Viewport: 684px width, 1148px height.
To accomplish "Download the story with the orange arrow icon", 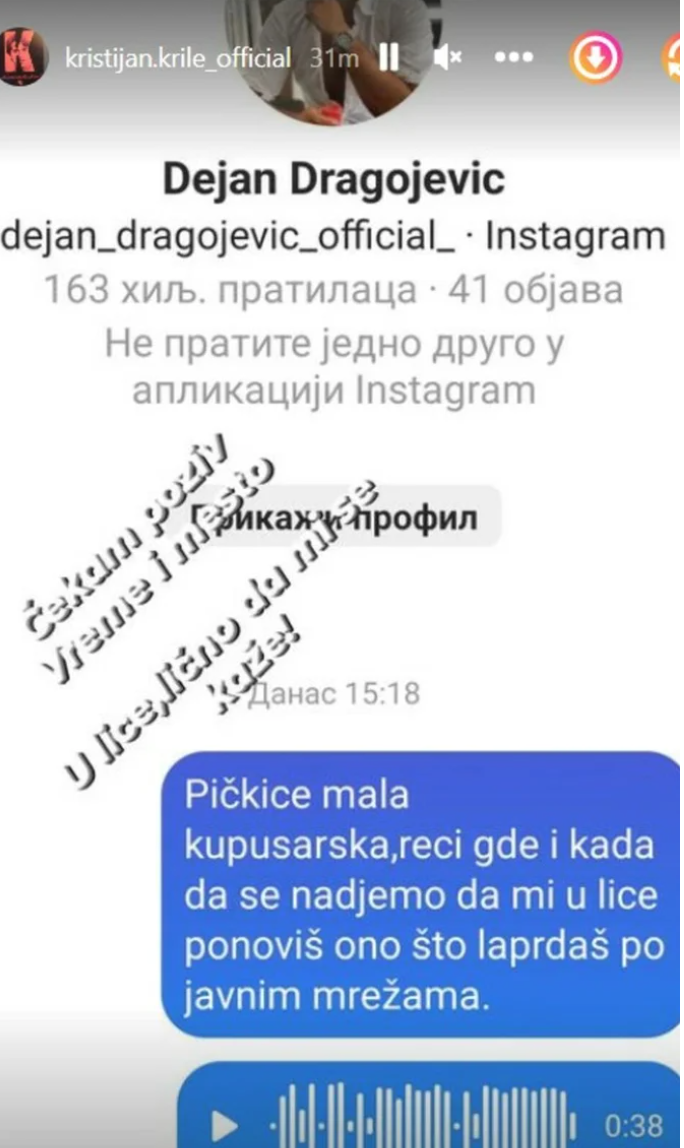I will pos(596,57).
